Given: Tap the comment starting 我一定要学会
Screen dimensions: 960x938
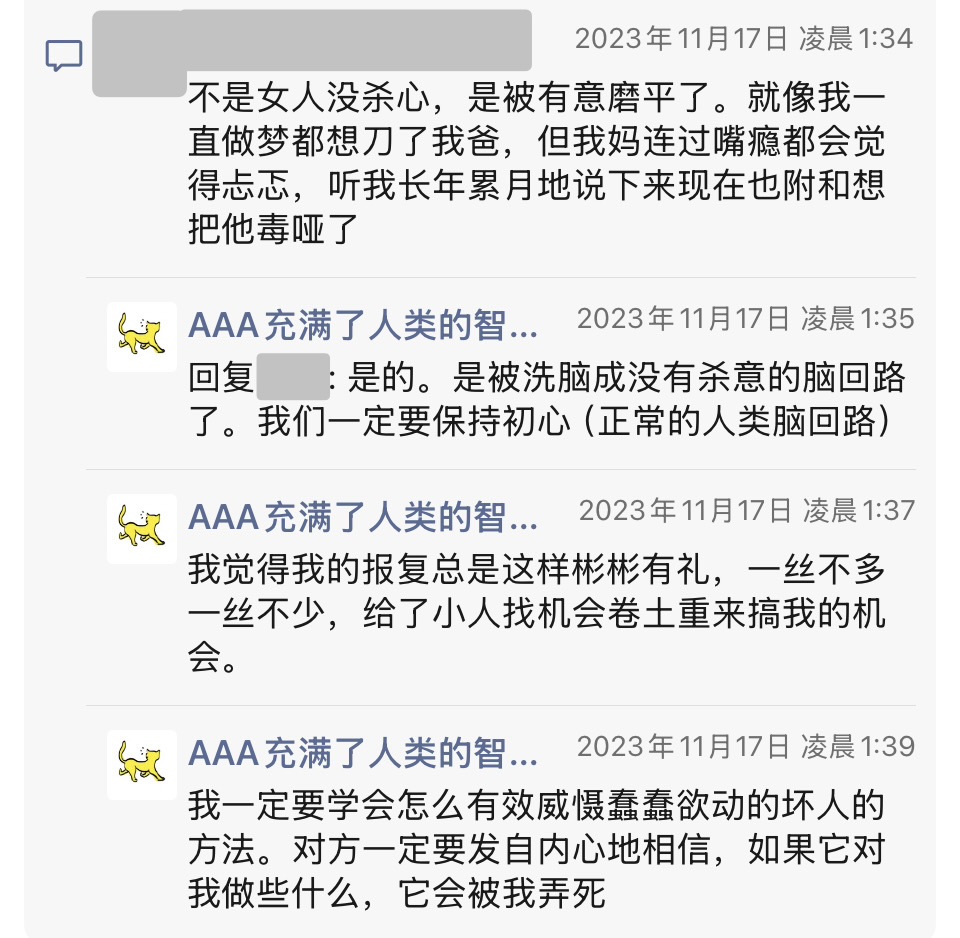Looking at the screenshot, I should coord(537,848).
